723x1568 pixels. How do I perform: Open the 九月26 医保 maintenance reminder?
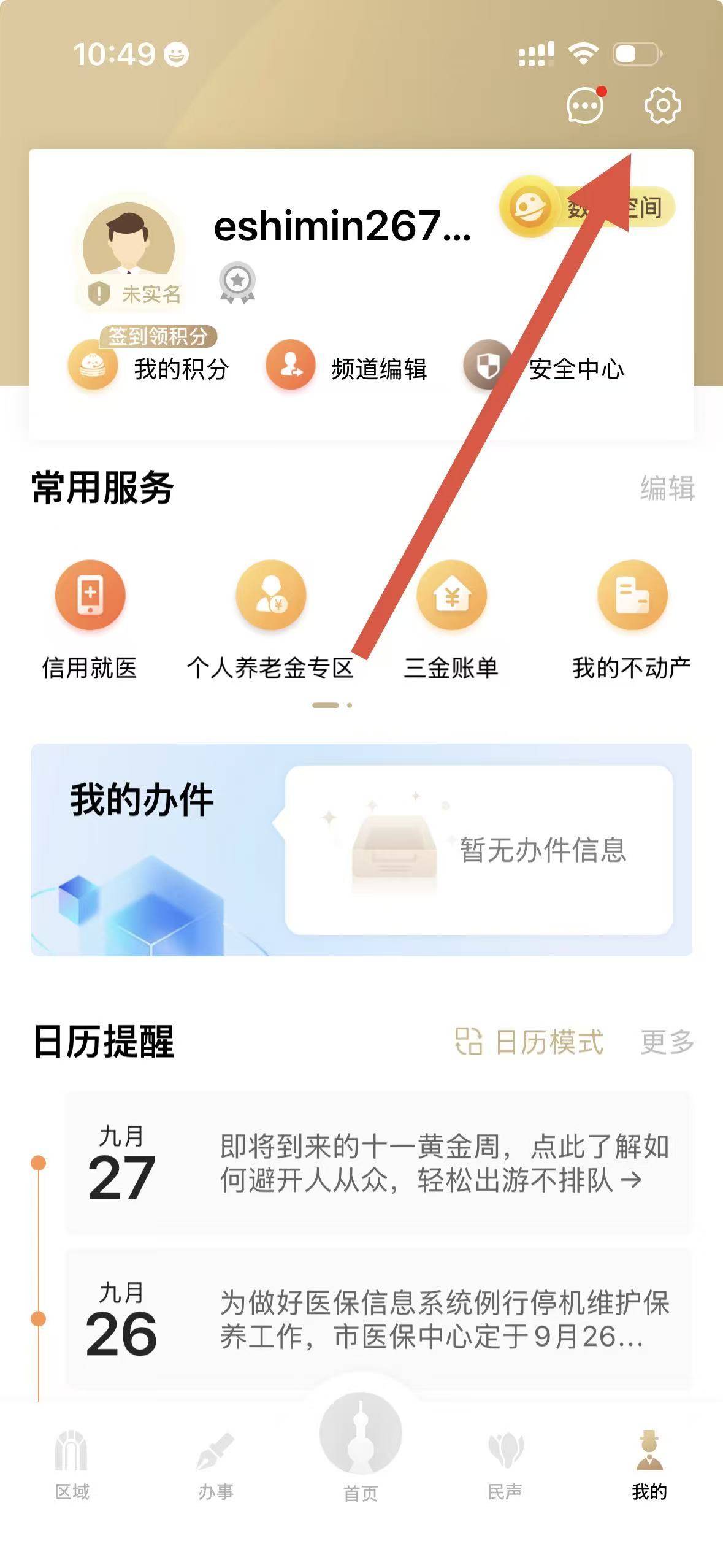pos(378,1319)
